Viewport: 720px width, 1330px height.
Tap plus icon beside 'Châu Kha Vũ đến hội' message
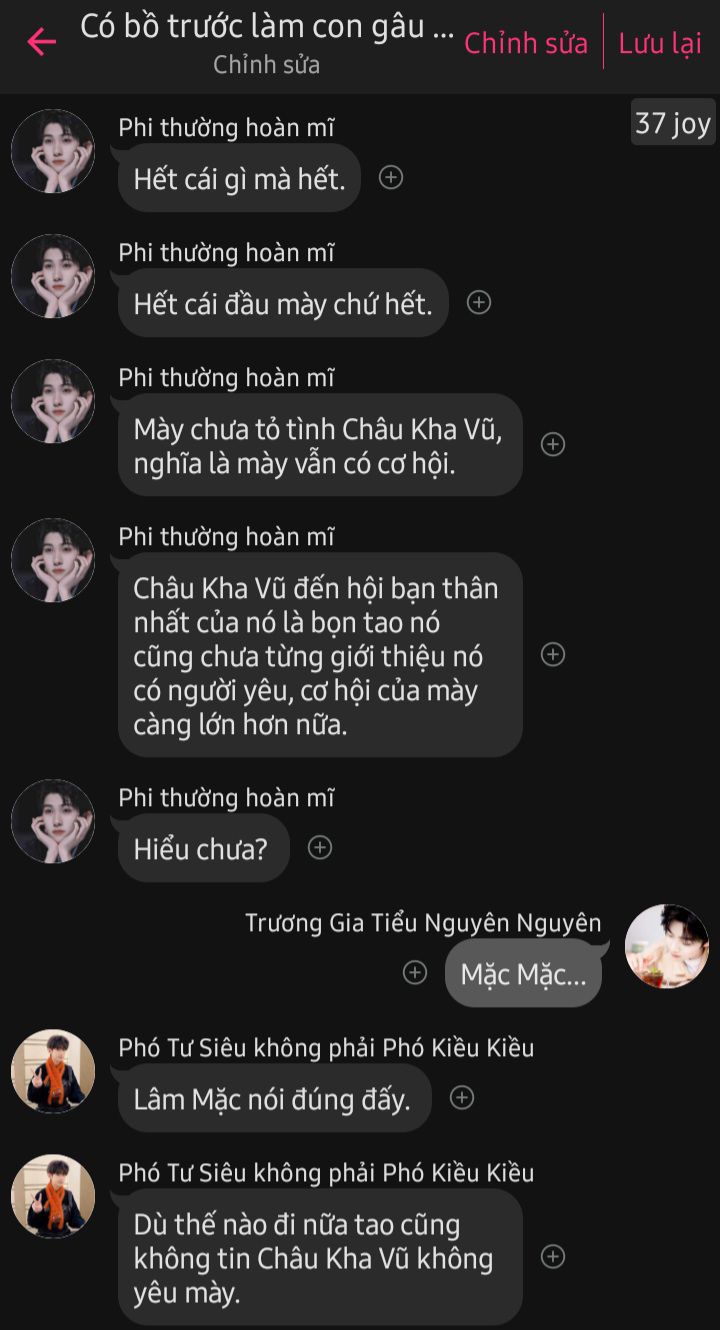click(x=553, y=654)
